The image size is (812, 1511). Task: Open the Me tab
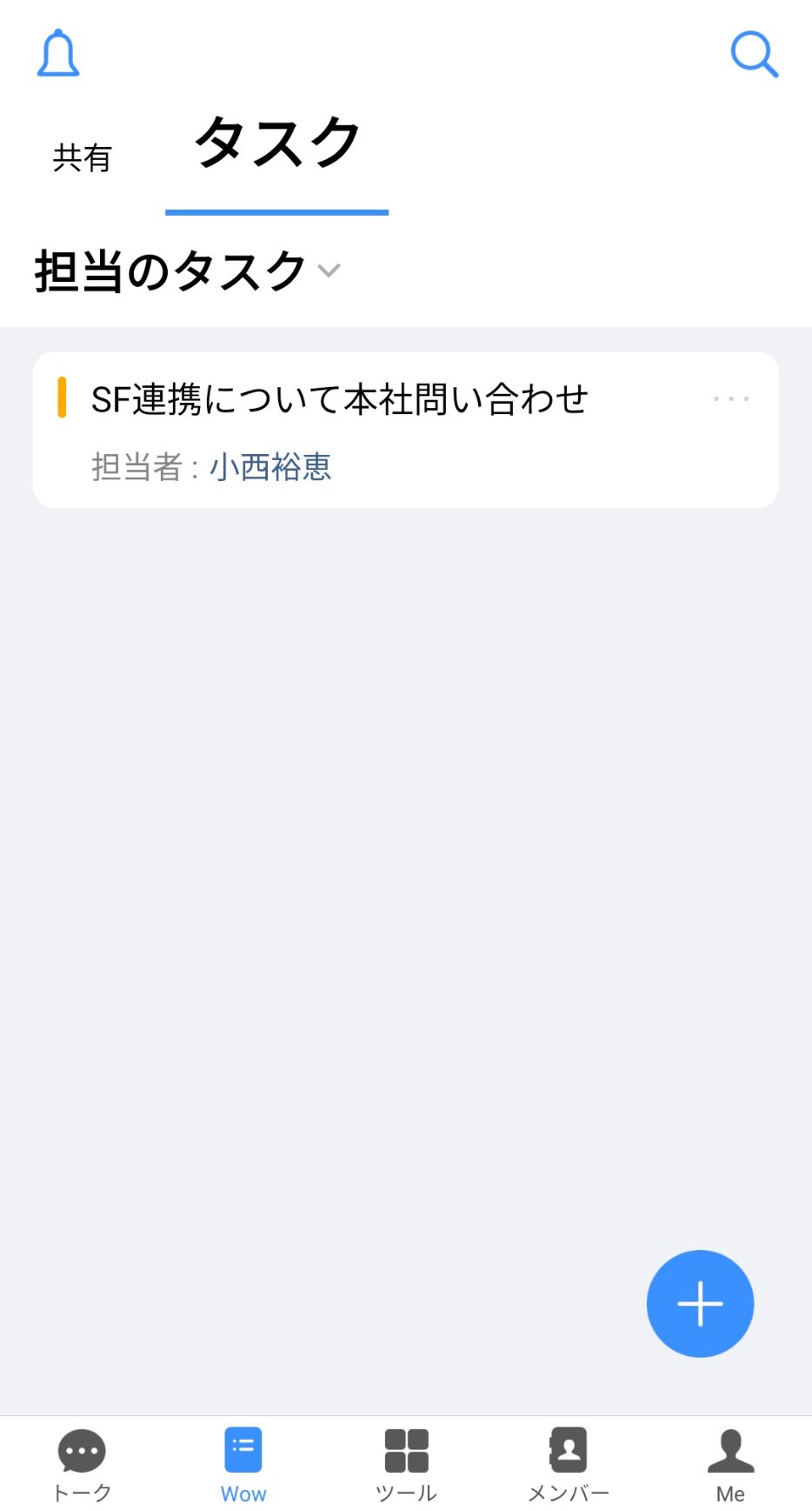point(730,1467)
